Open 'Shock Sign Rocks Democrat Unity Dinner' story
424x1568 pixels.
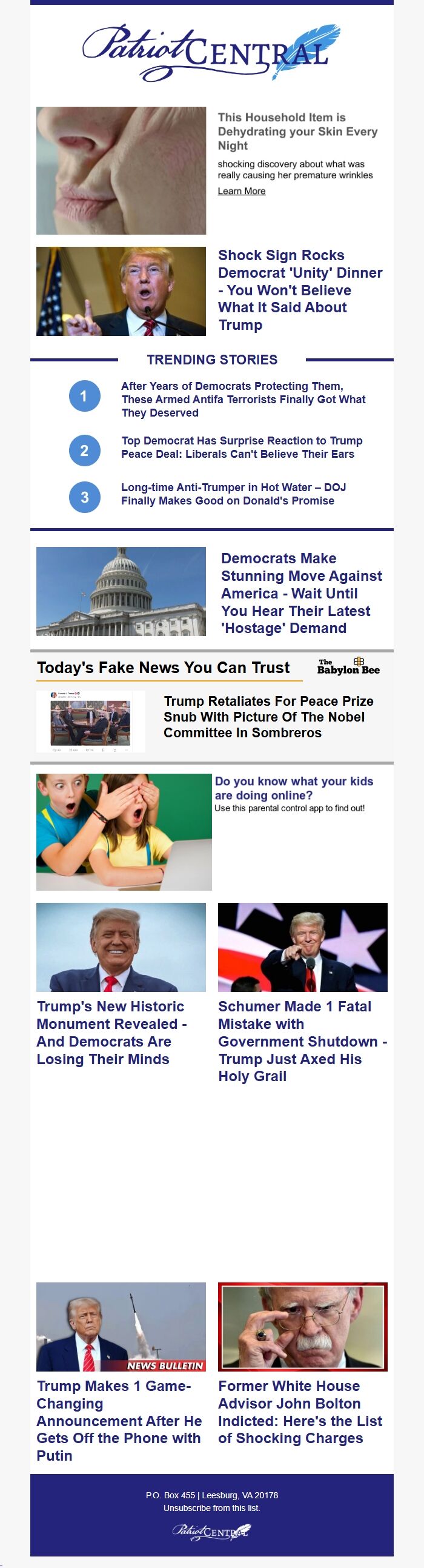[x=300, y=290]
